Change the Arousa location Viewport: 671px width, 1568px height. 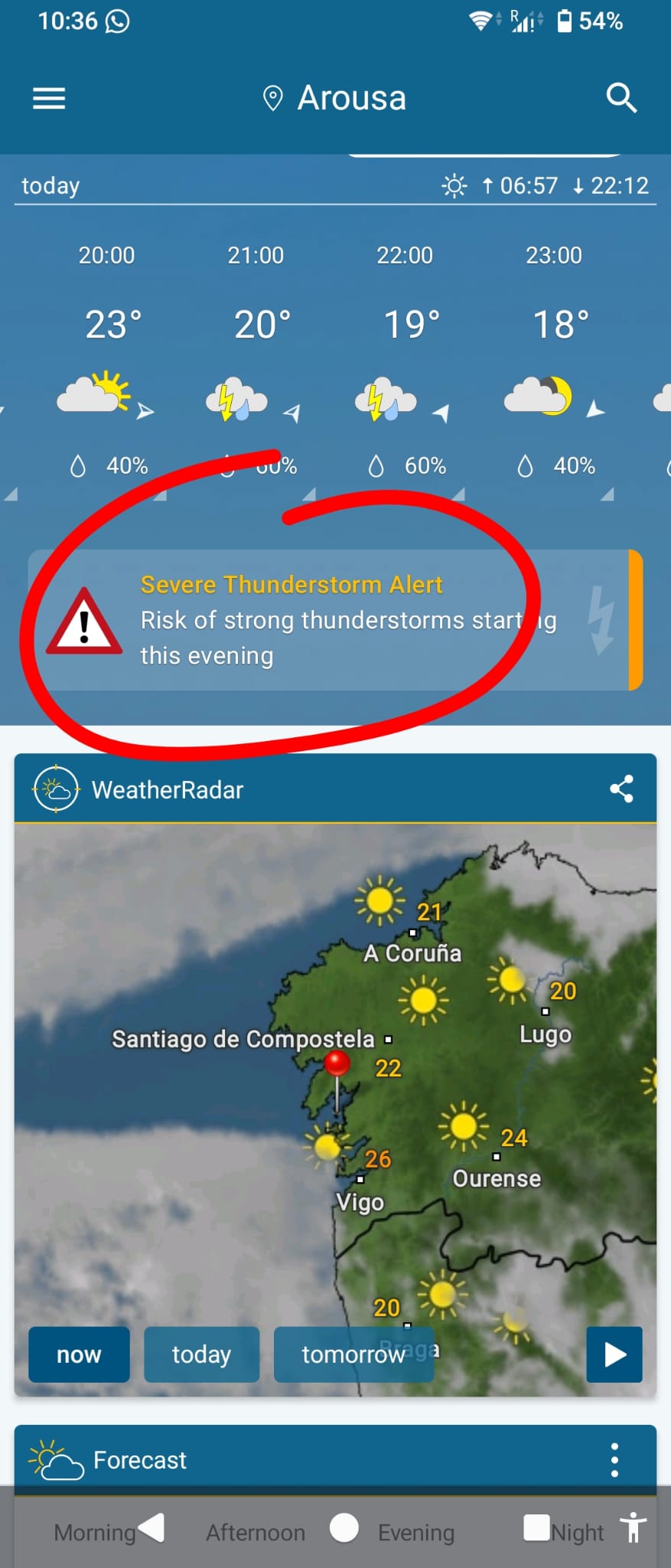click(335, 99)
